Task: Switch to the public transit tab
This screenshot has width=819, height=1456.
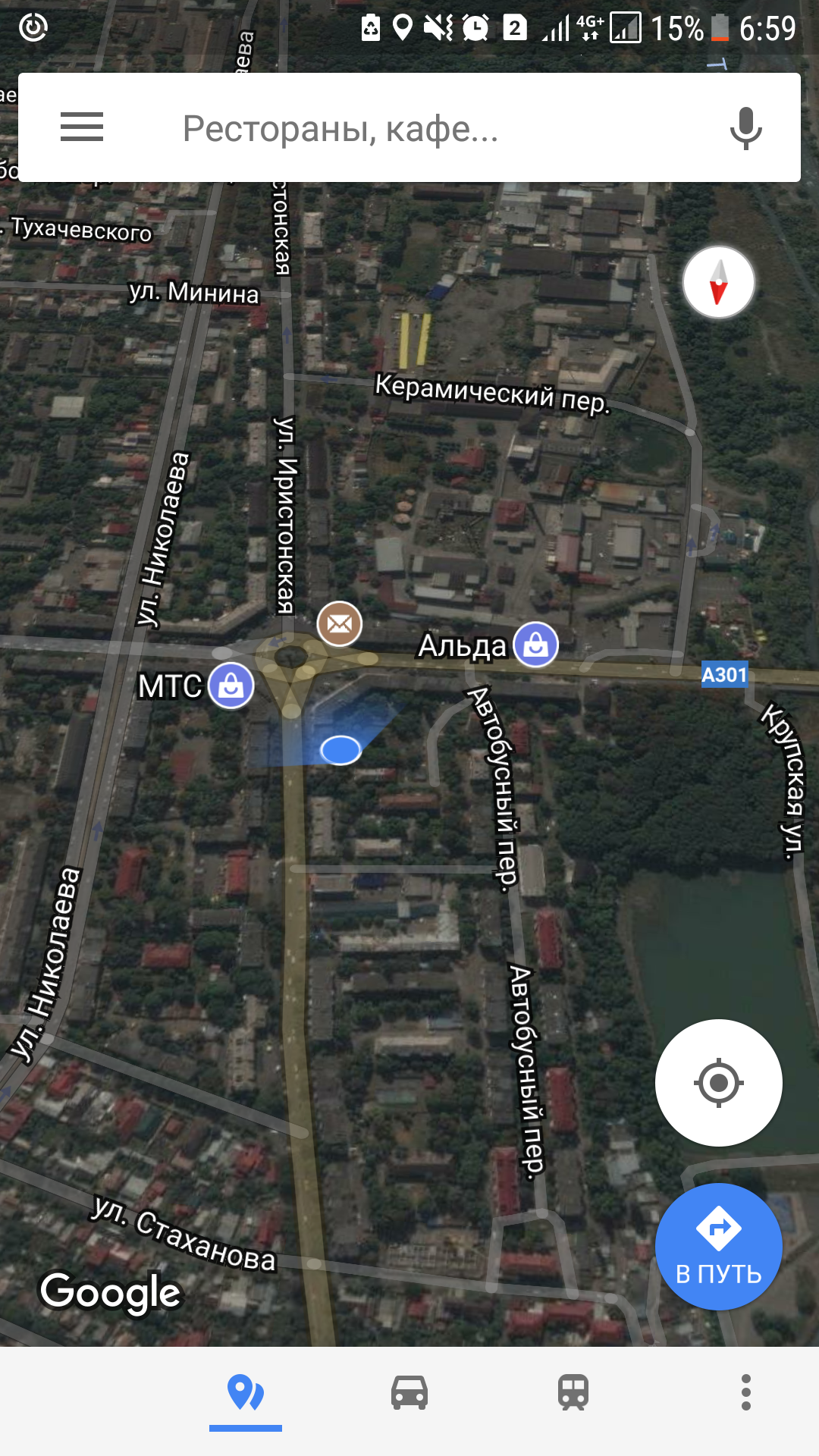Action: click(573, 1393)
